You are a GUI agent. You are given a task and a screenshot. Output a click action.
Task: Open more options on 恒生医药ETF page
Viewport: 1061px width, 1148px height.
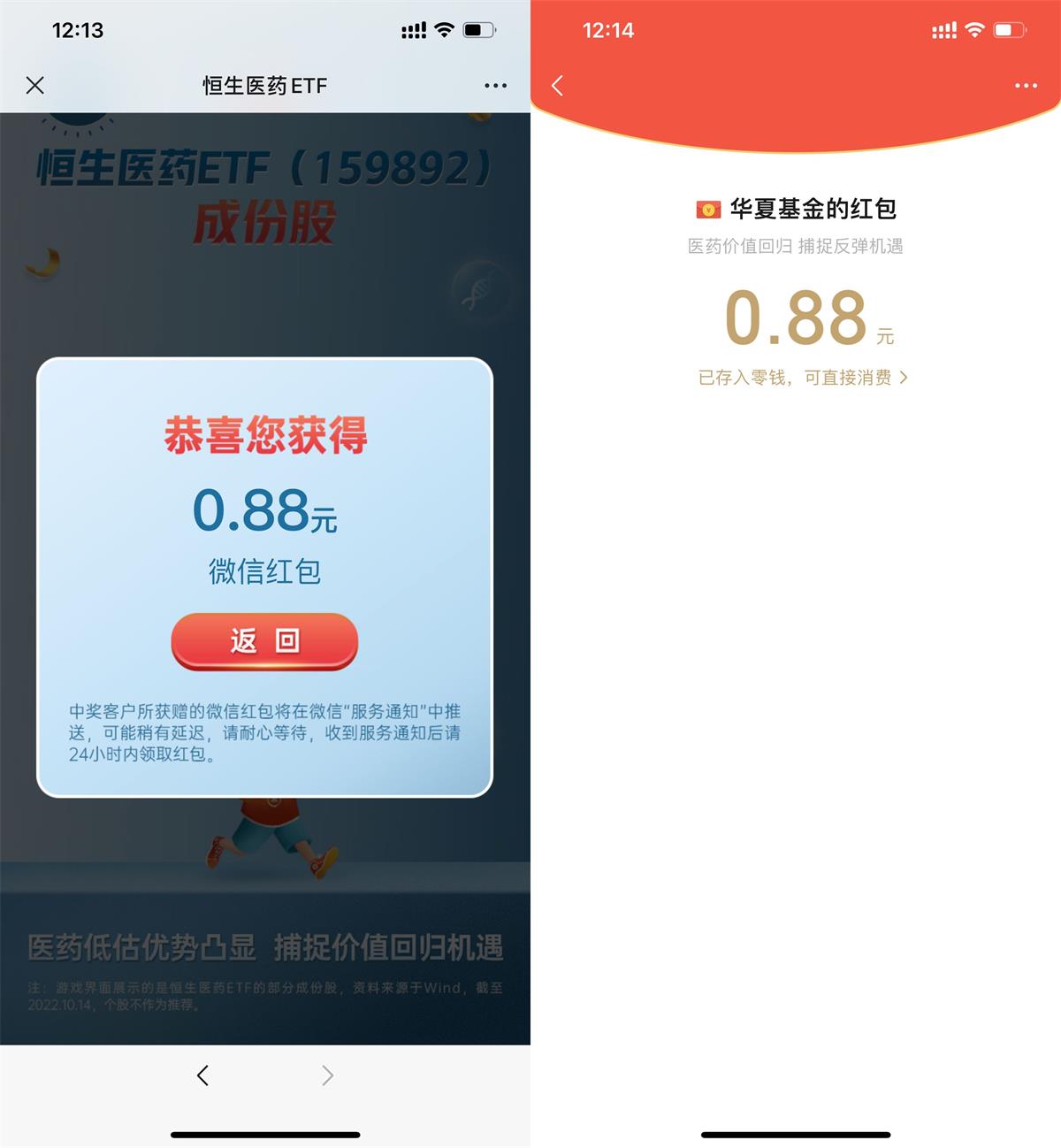[494, 85]
